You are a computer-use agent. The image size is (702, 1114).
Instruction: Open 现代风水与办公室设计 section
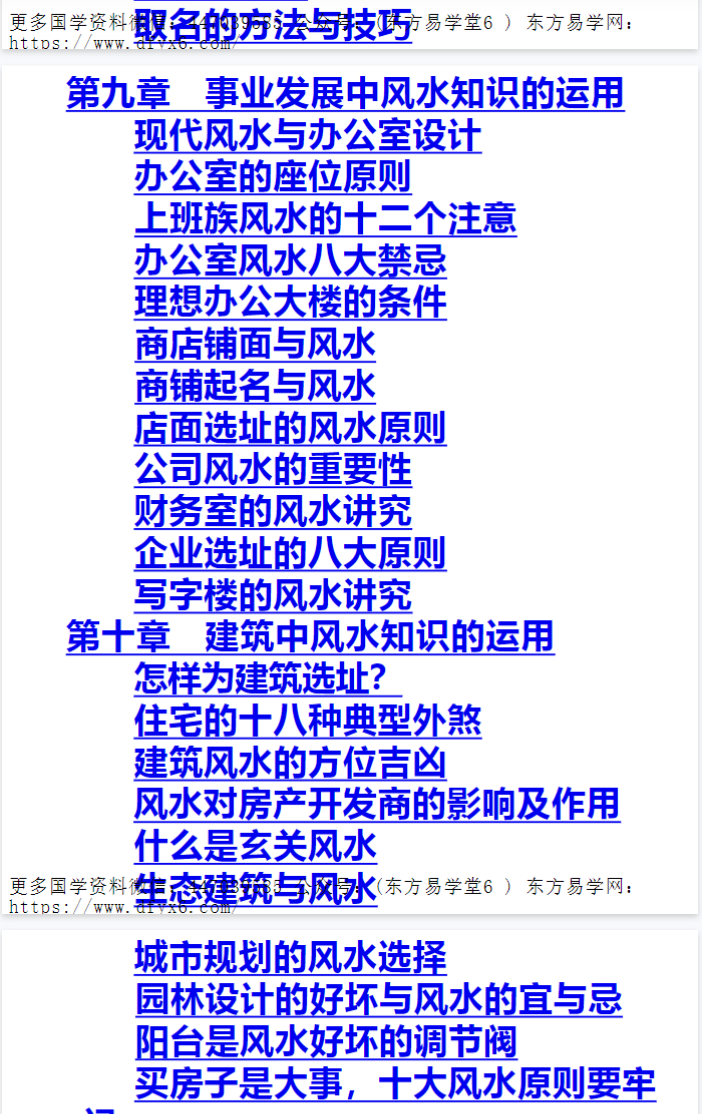coord(308,136)
